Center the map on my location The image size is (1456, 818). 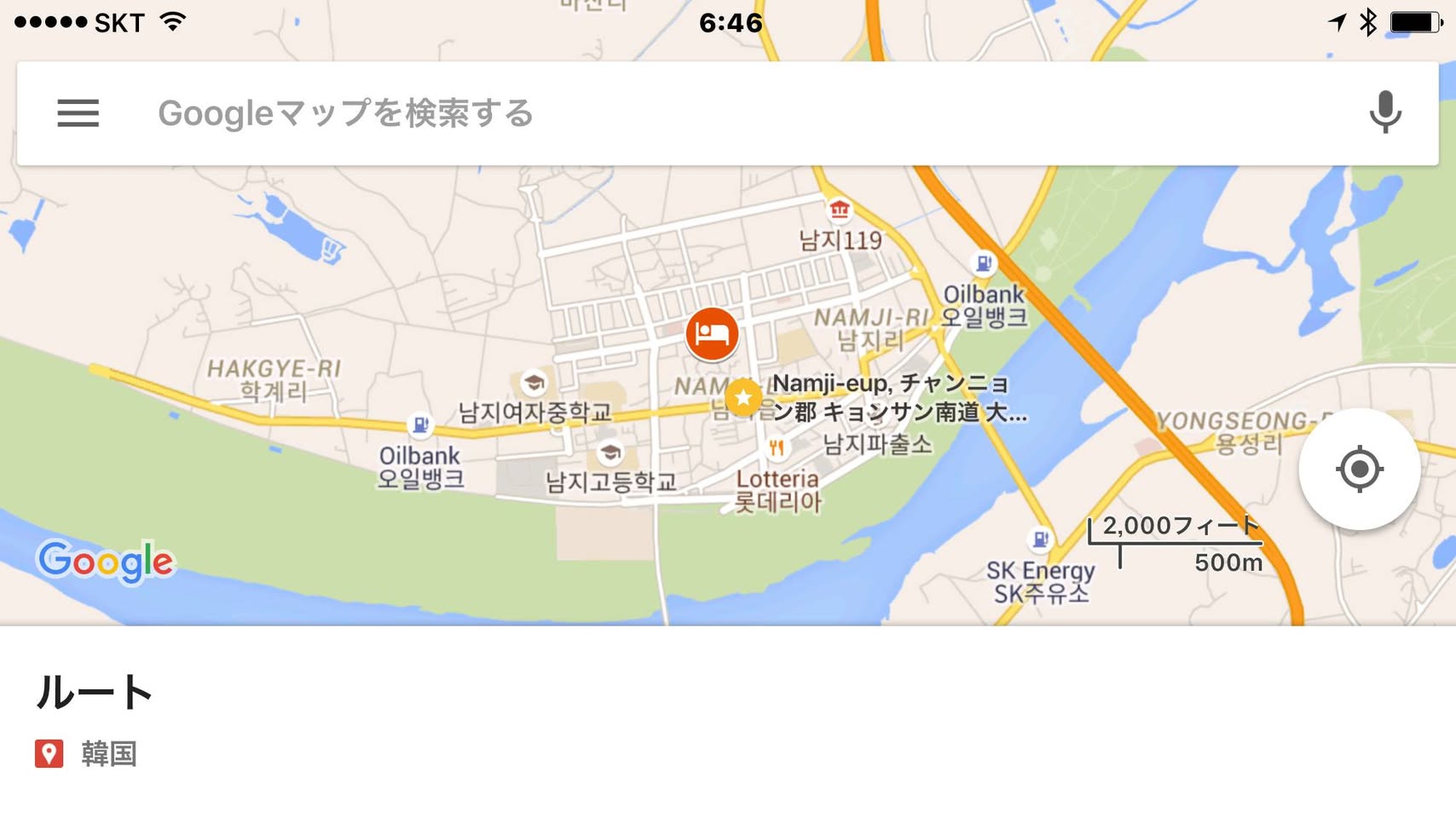click(x=1359, y=469)
